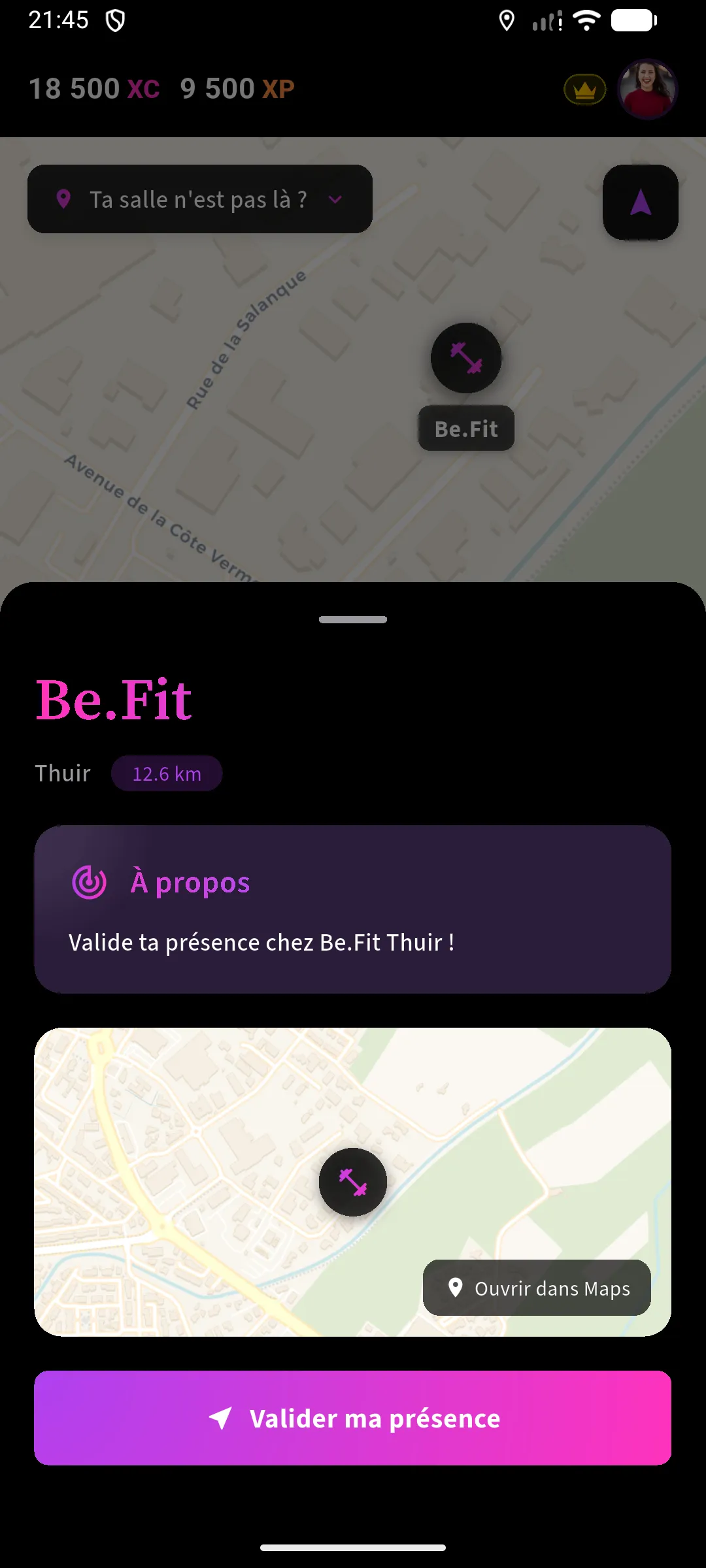Tap the chevron next to Ta salle n'est pas là
Screen dimensions: 706x1568
tap(335, 199)
